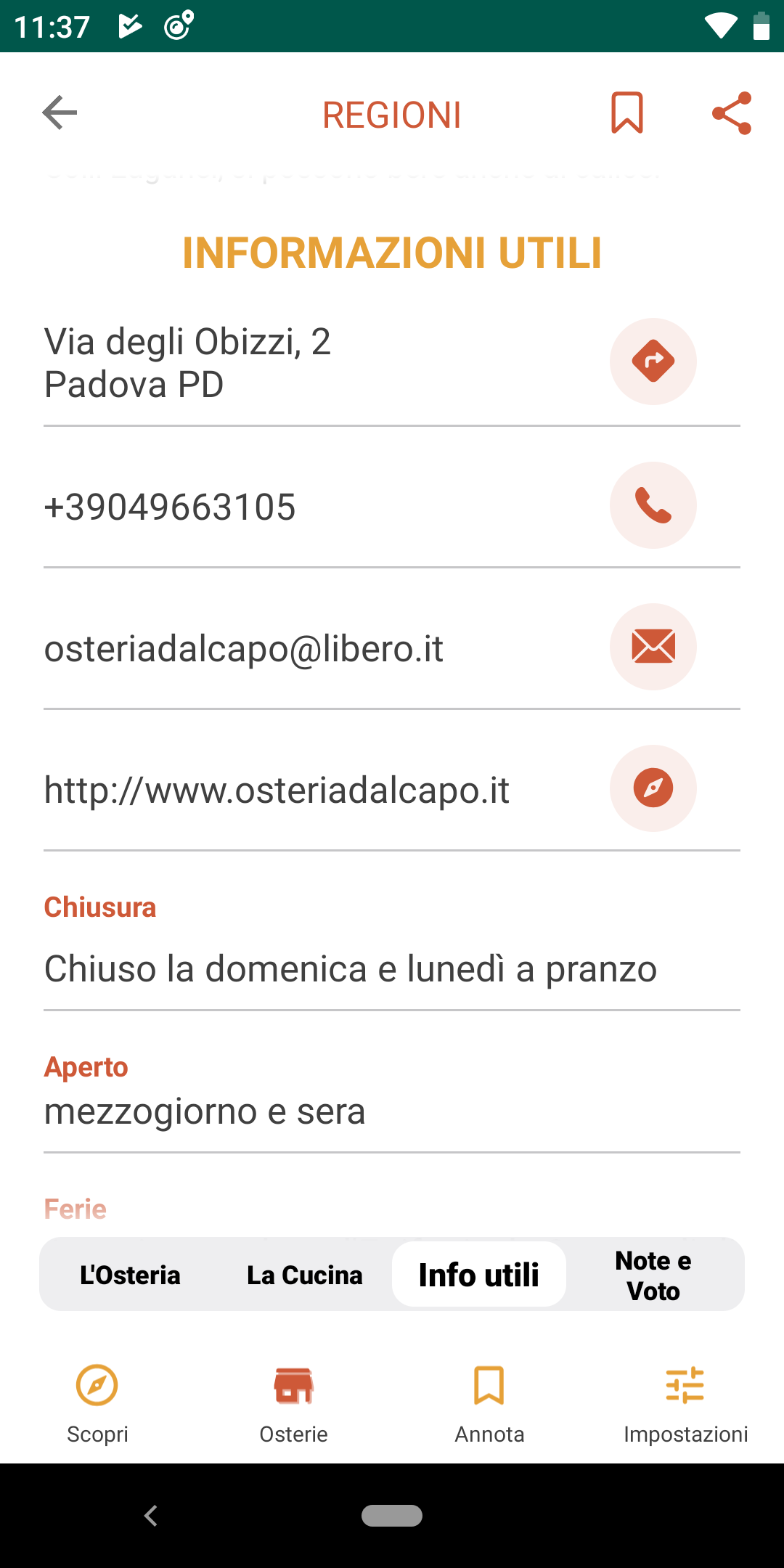
Task: Go back using the top-left arrow
Action: 60,113
